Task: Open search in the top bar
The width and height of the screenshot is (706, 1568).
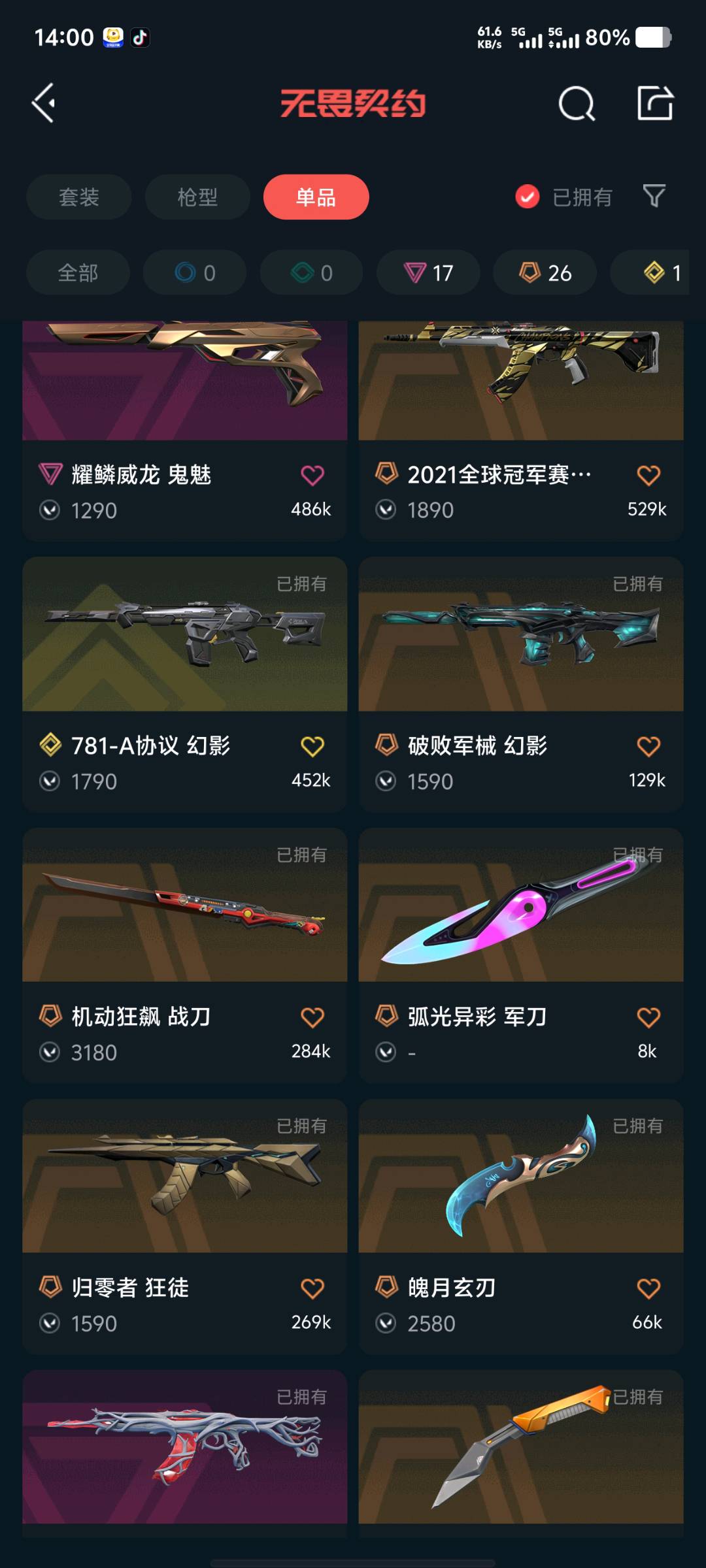Action: 576,103
